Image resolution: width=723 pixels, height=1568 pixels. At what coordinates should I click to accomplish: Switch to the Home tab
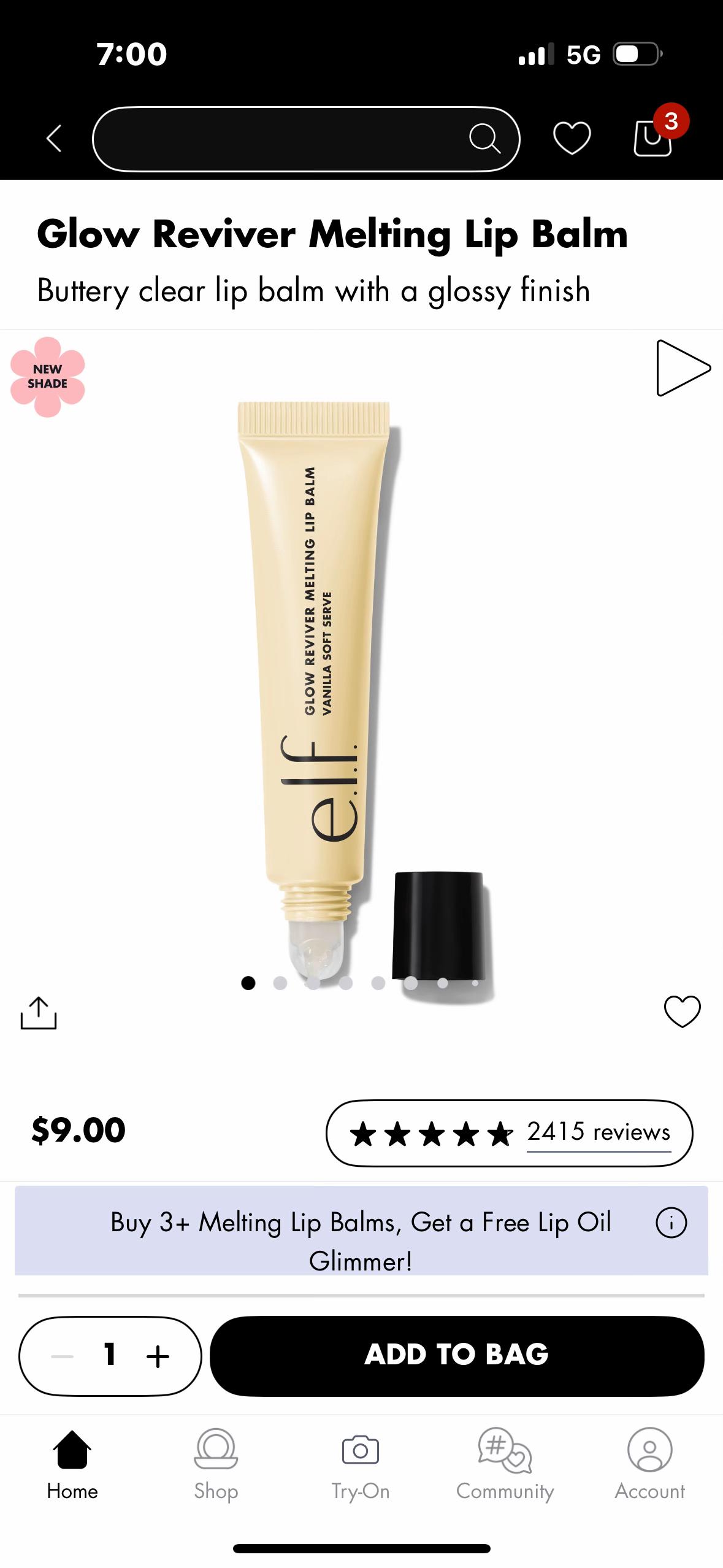click(x=72, y=1464)
